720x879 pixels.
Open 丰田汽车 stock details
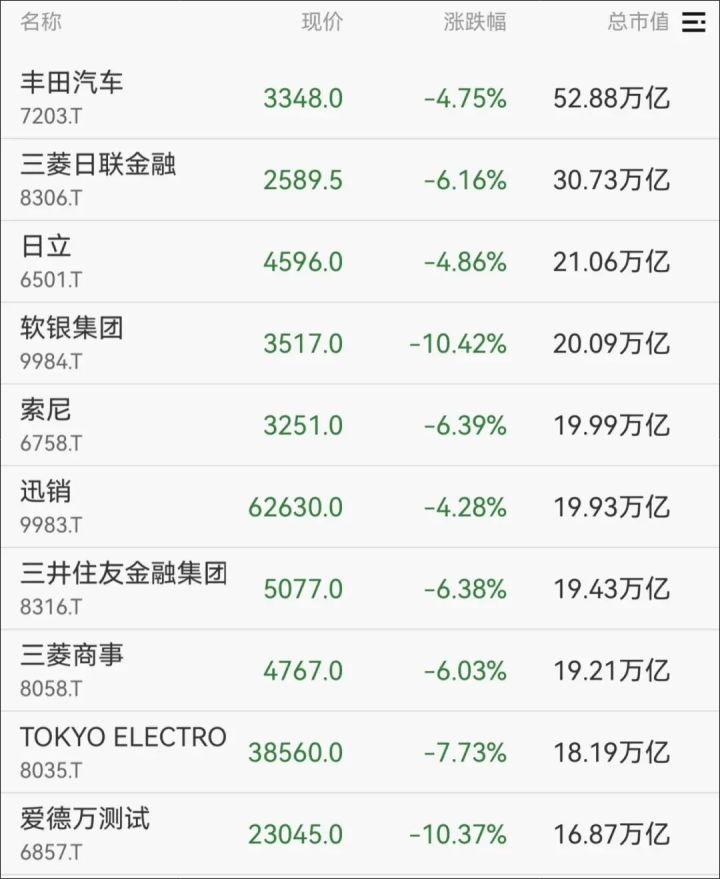point(72,97)
